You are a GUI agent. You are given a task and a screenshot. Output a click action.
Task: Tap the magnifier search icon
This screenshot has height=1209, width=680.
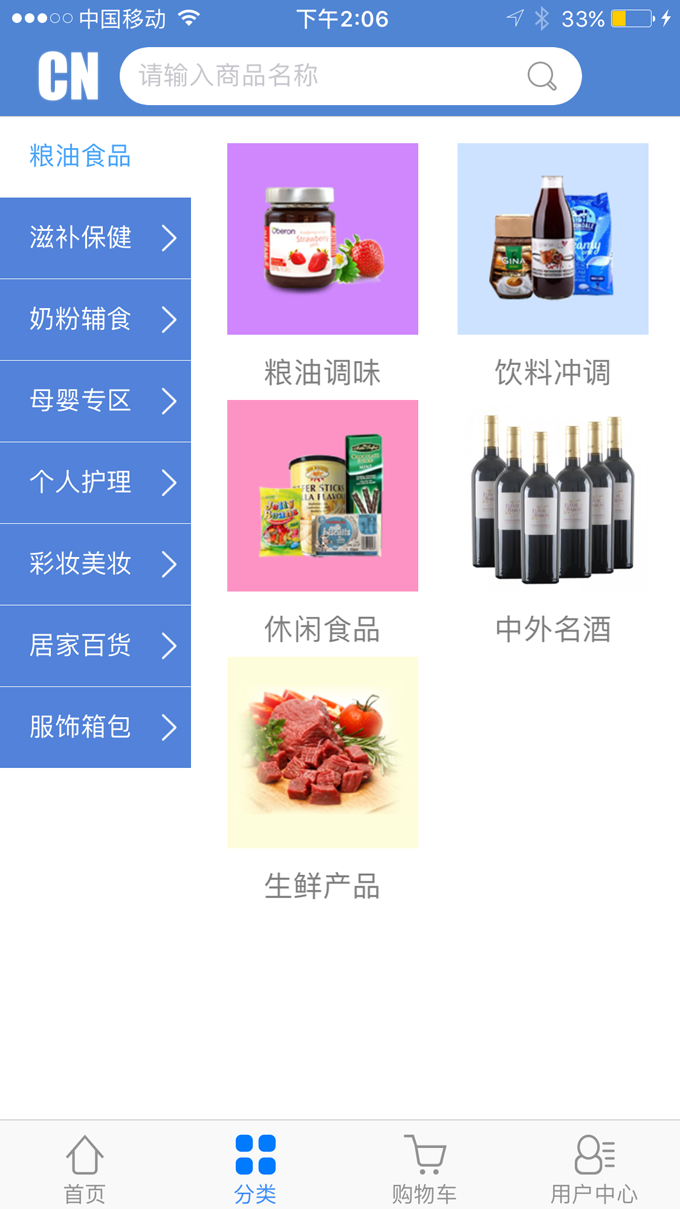point(542,76)
